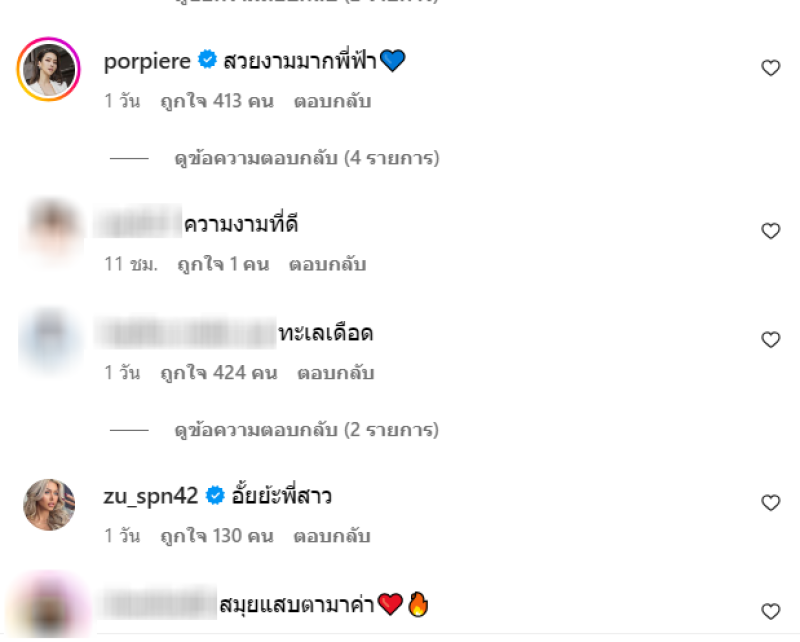Open zu_spn42's profile picture
This screenshot has height=642, width=800.
pos(48,505)
